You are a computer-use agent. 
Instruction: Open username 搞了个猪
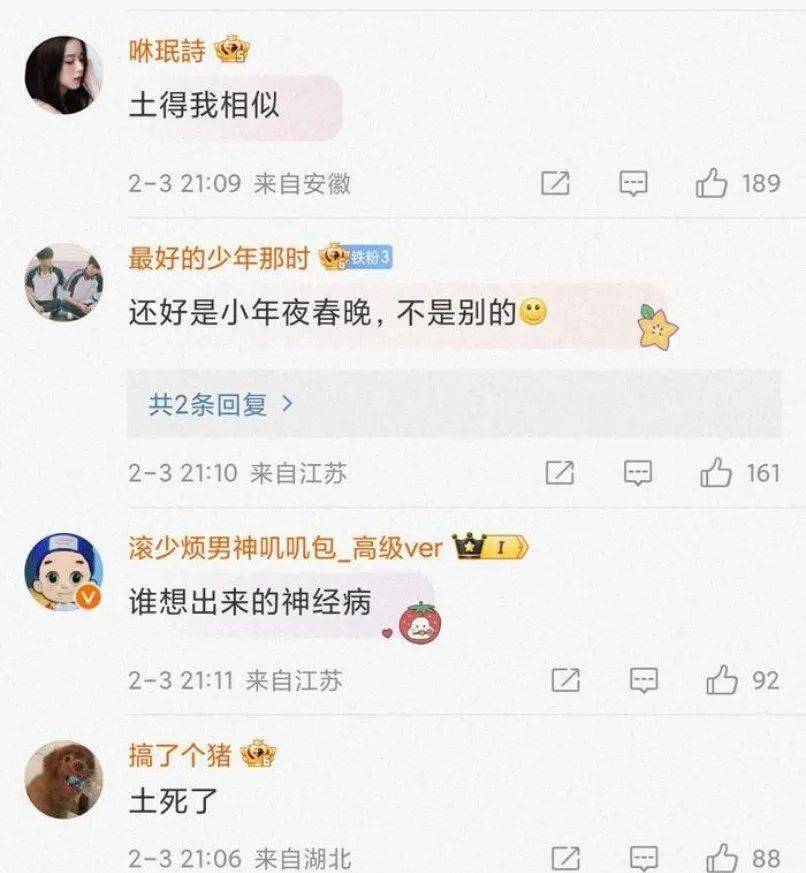pos(180,753)
